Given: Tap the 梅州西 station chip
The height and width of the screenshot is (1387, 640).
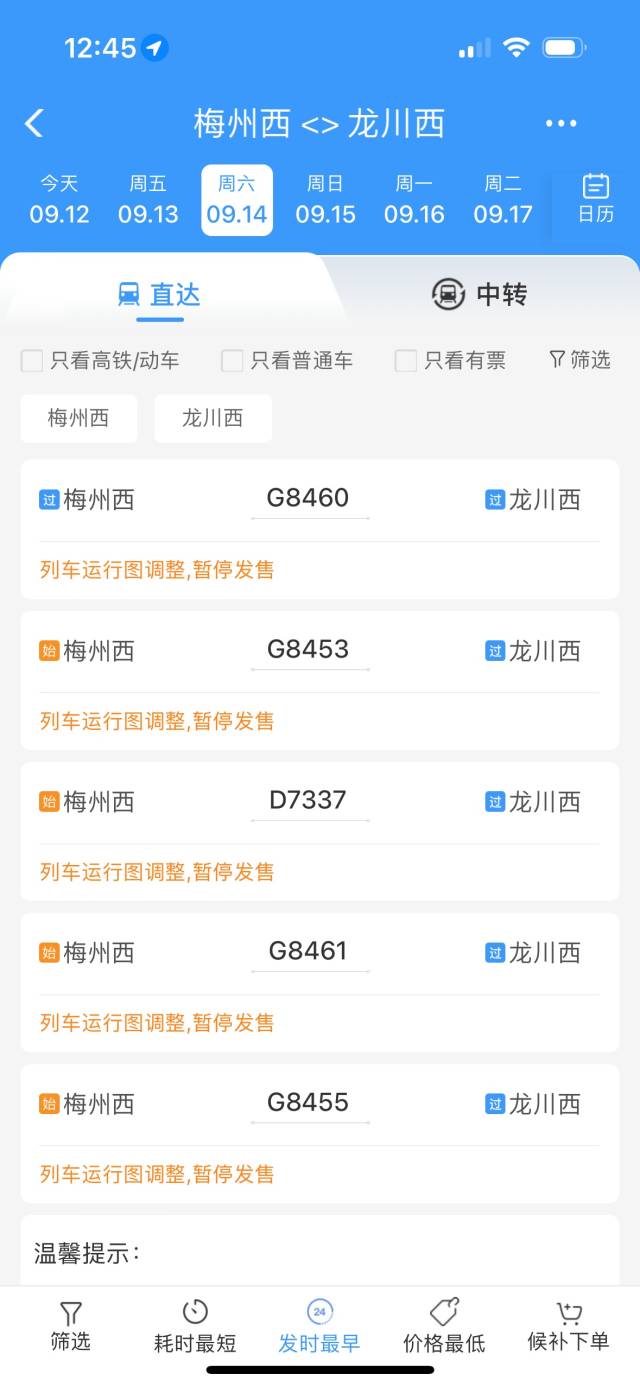Looking at the screenshot, I should 79,418.
